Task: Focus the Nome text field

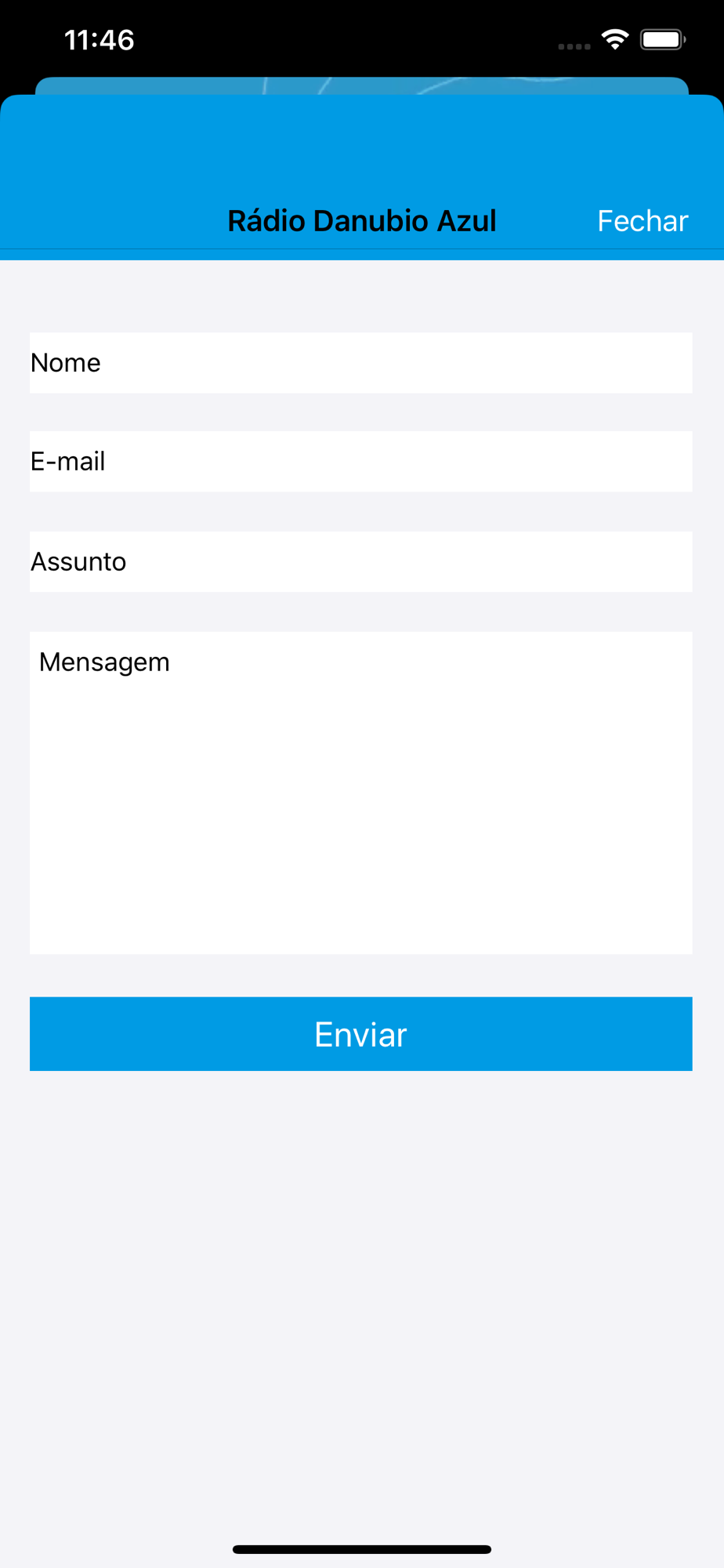Action: (x=361, y=363)
